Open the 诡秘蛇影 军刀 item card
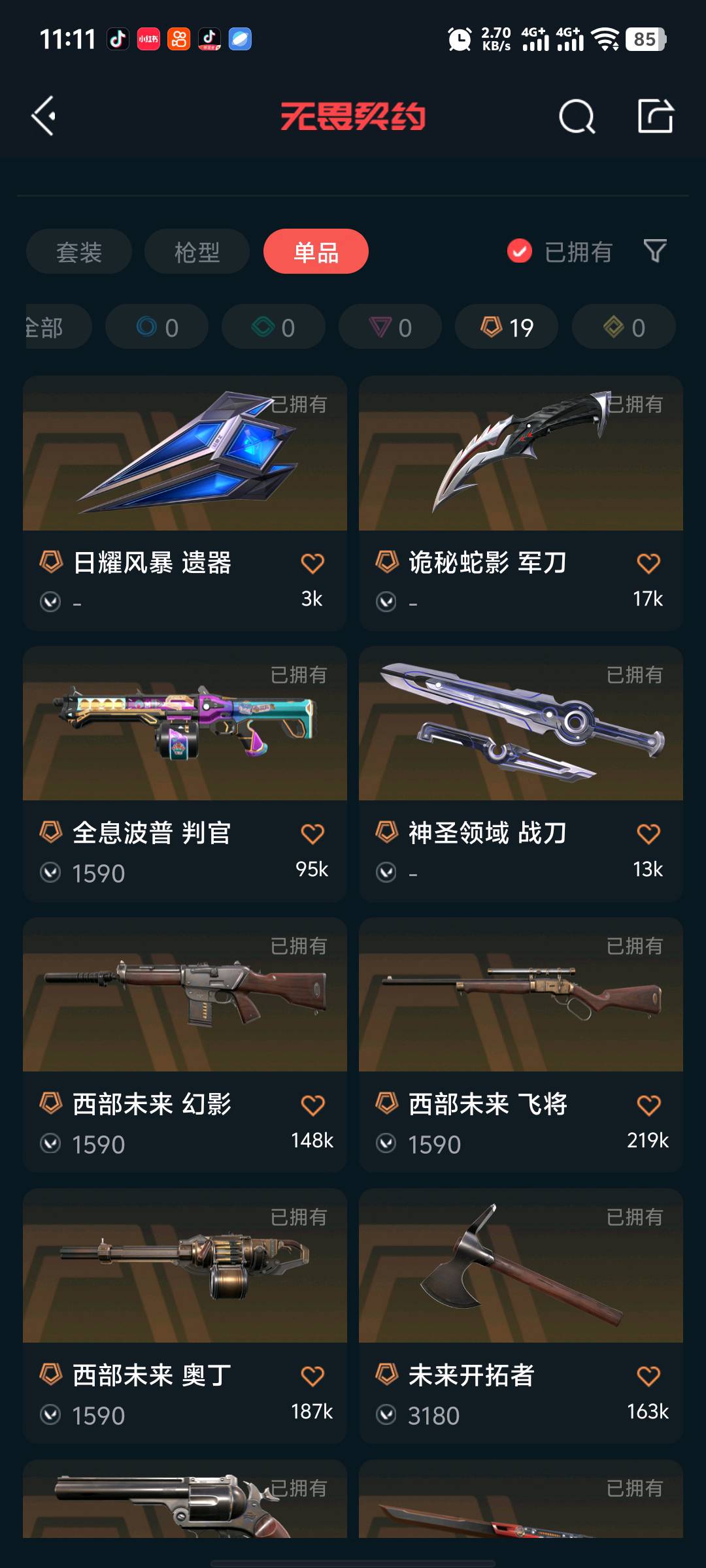Image resolution: width=706 pixels, height=1568 pixels. (x=520, y=502)
